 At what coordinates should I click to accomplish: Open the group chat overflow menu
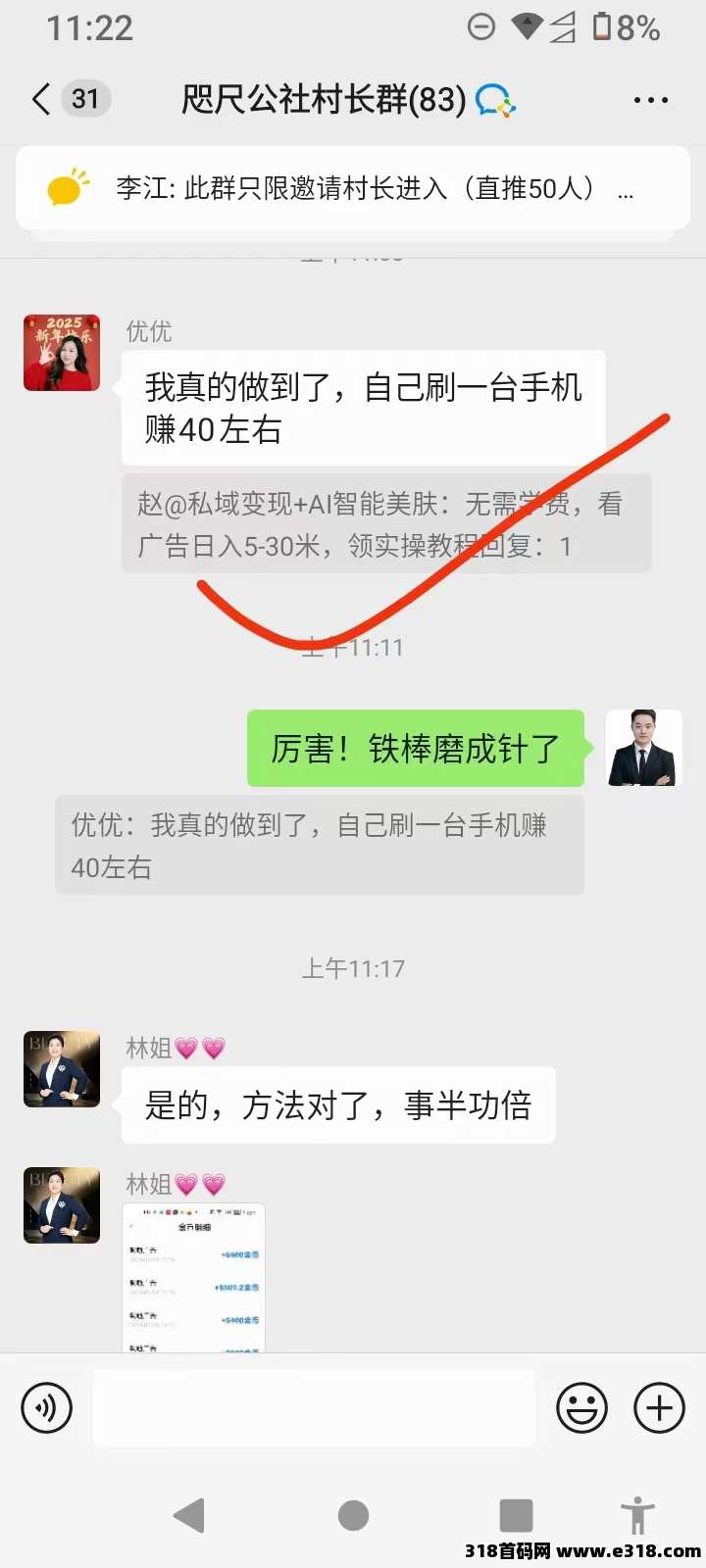(650, 100)
